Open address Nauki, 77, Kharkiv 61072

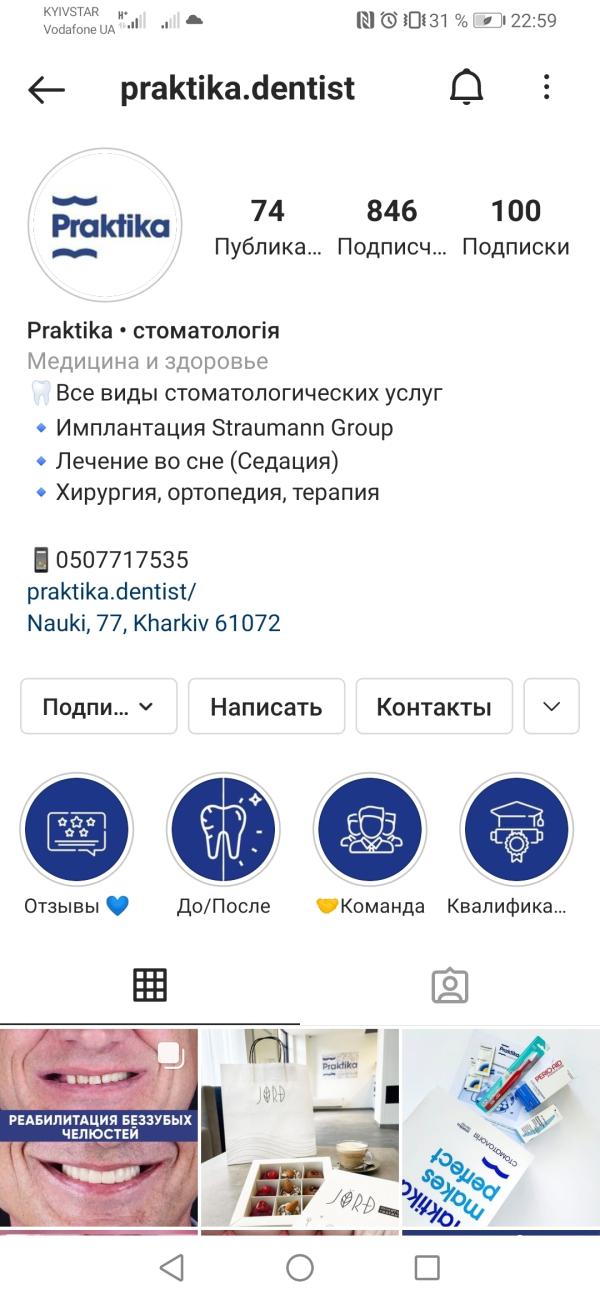tap(153, 623)
